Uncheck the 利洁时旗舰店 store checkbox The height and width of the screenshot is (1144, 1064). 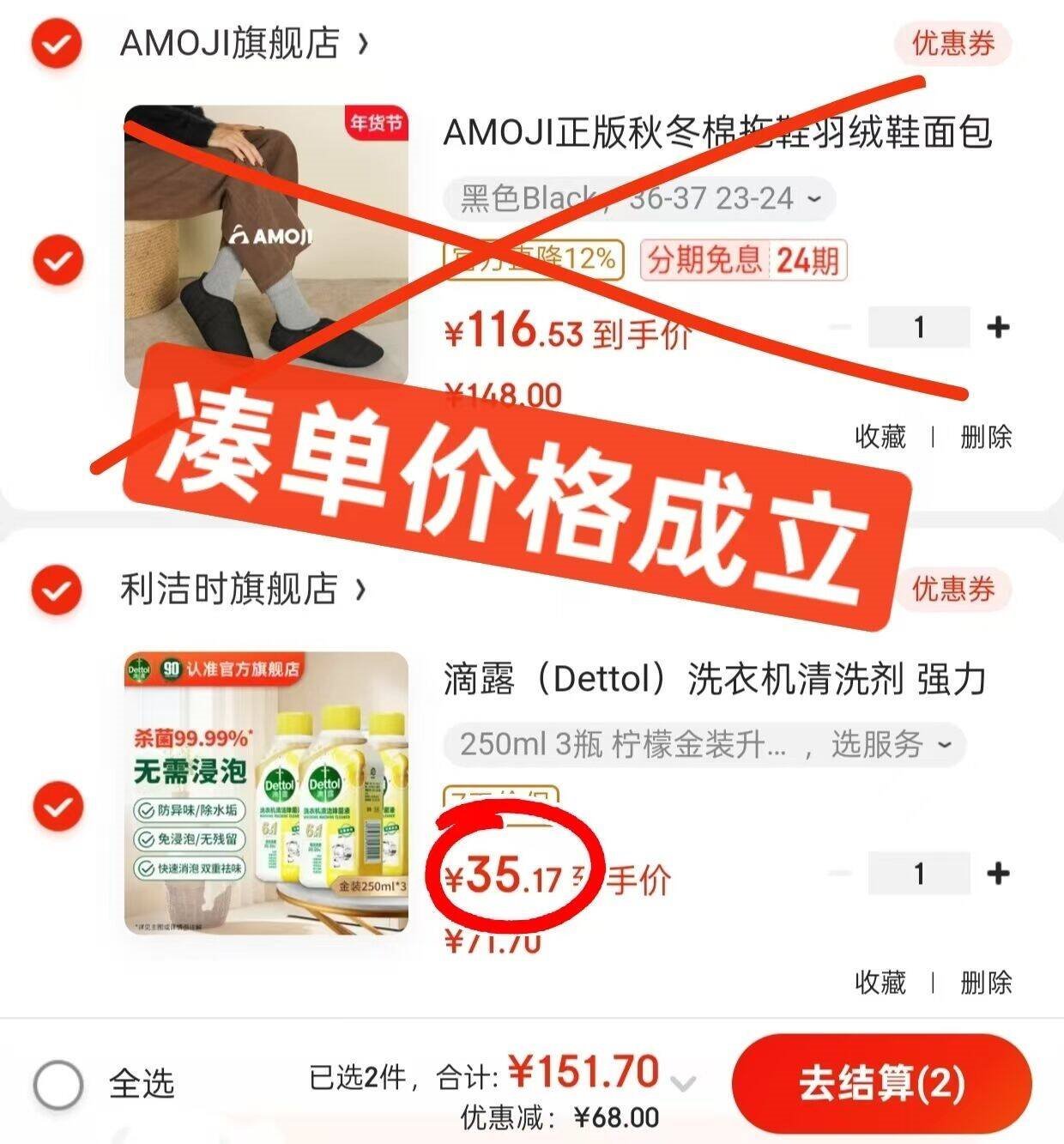point(57,590)
